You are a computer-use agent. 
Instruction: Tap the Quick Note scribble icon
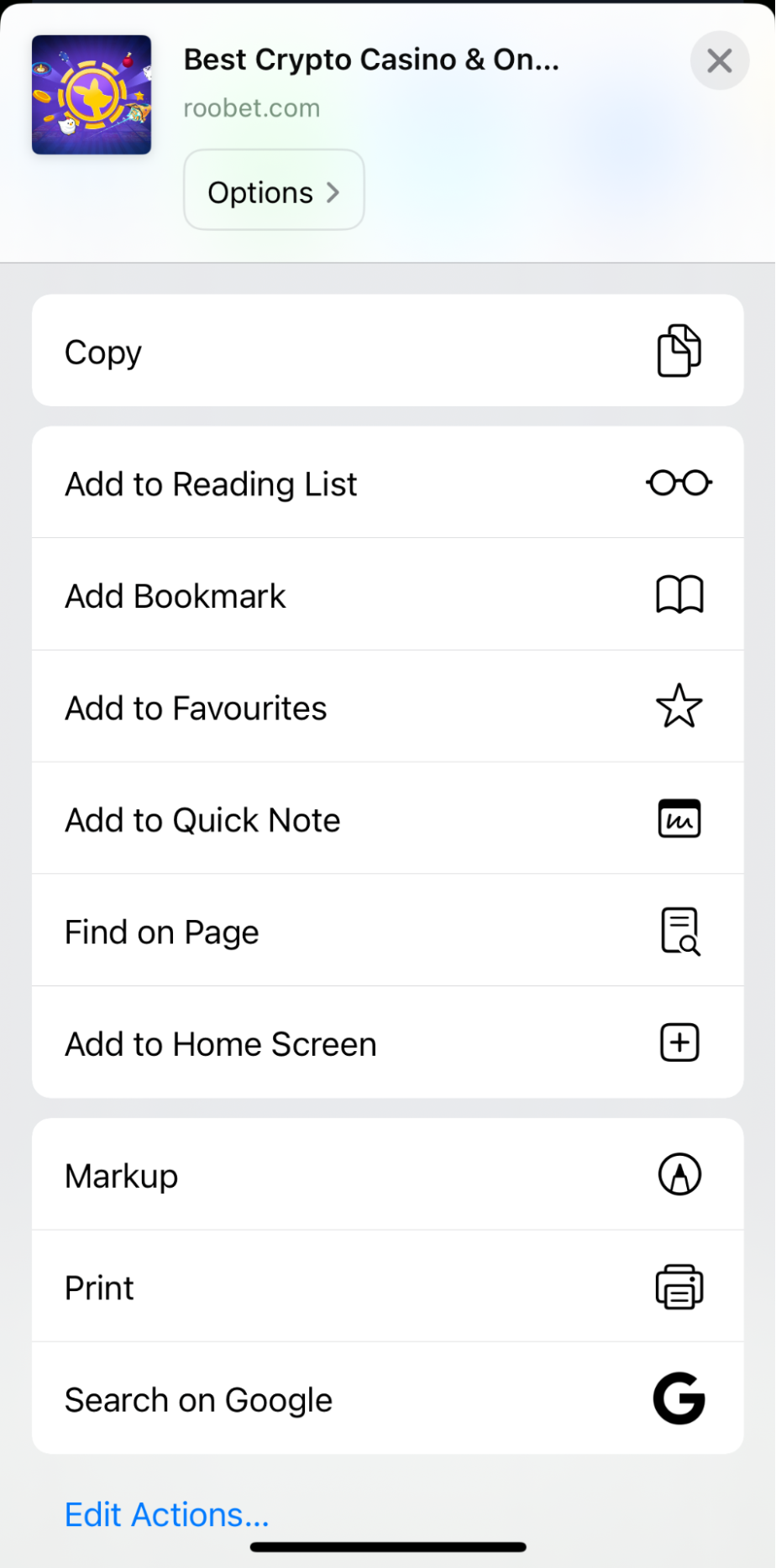(679, 818)
